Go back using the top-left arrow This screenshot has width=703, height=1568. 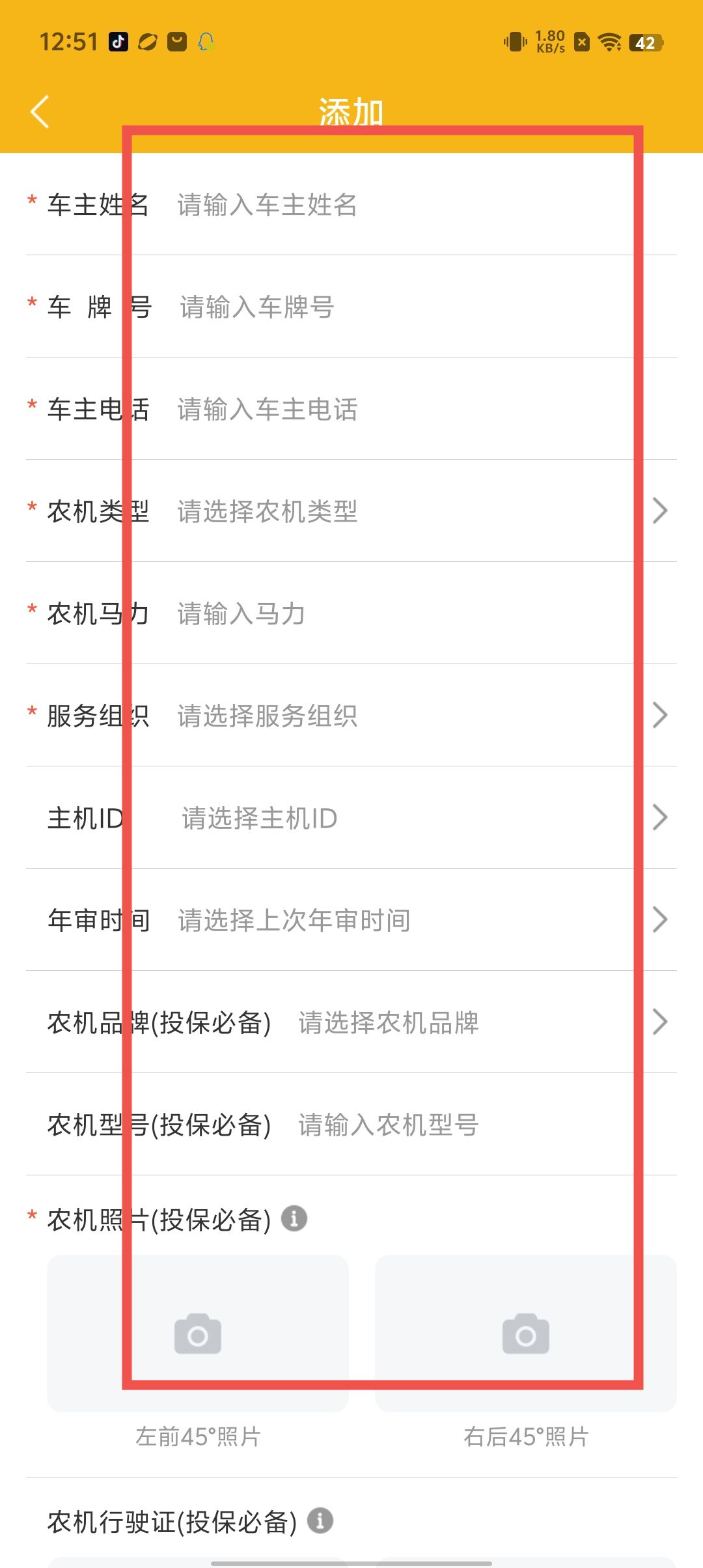(40, 111)
